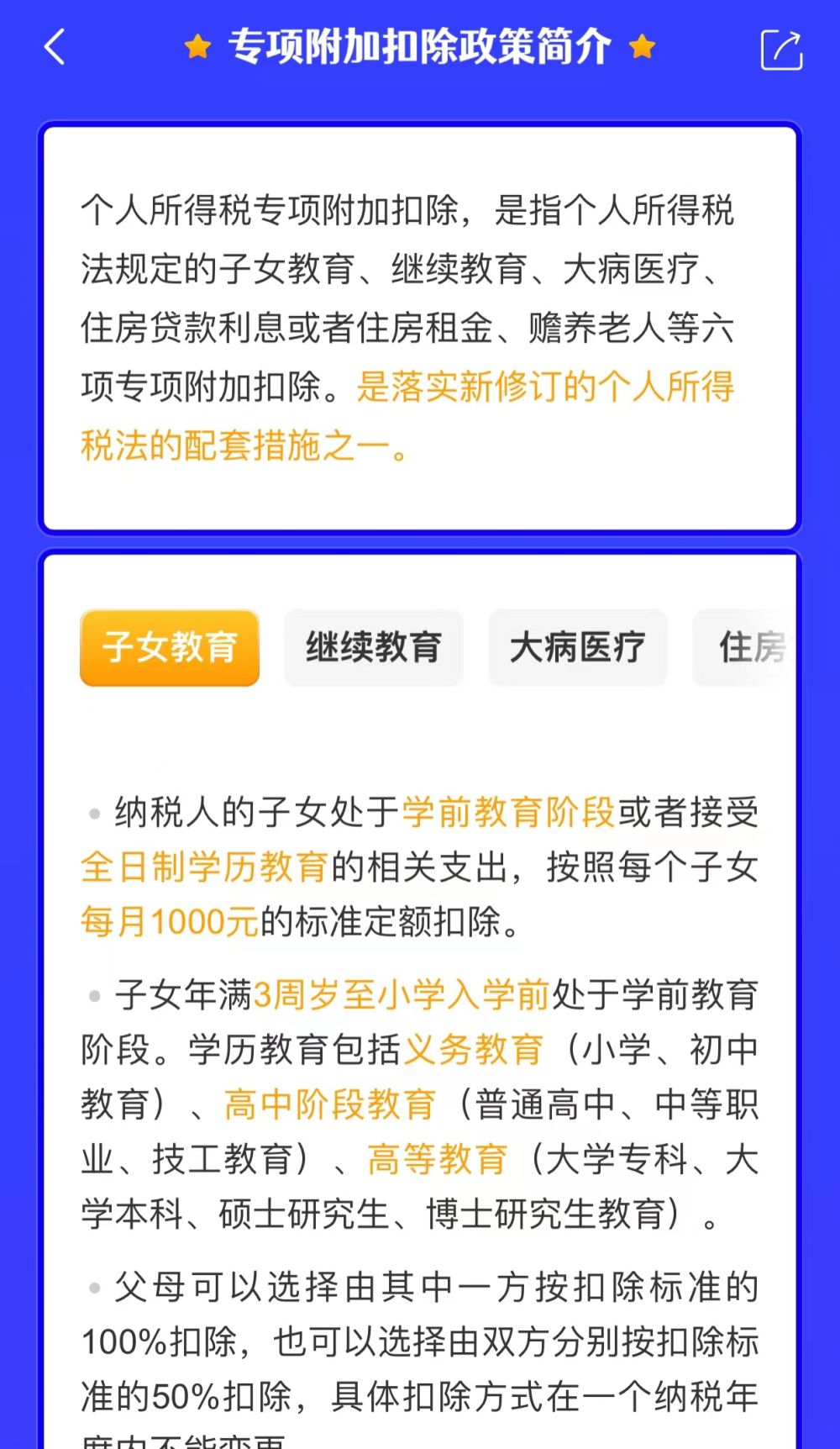Share this policy introduction page
This screenshot has height=1449, width=840.
click(781, 49)
